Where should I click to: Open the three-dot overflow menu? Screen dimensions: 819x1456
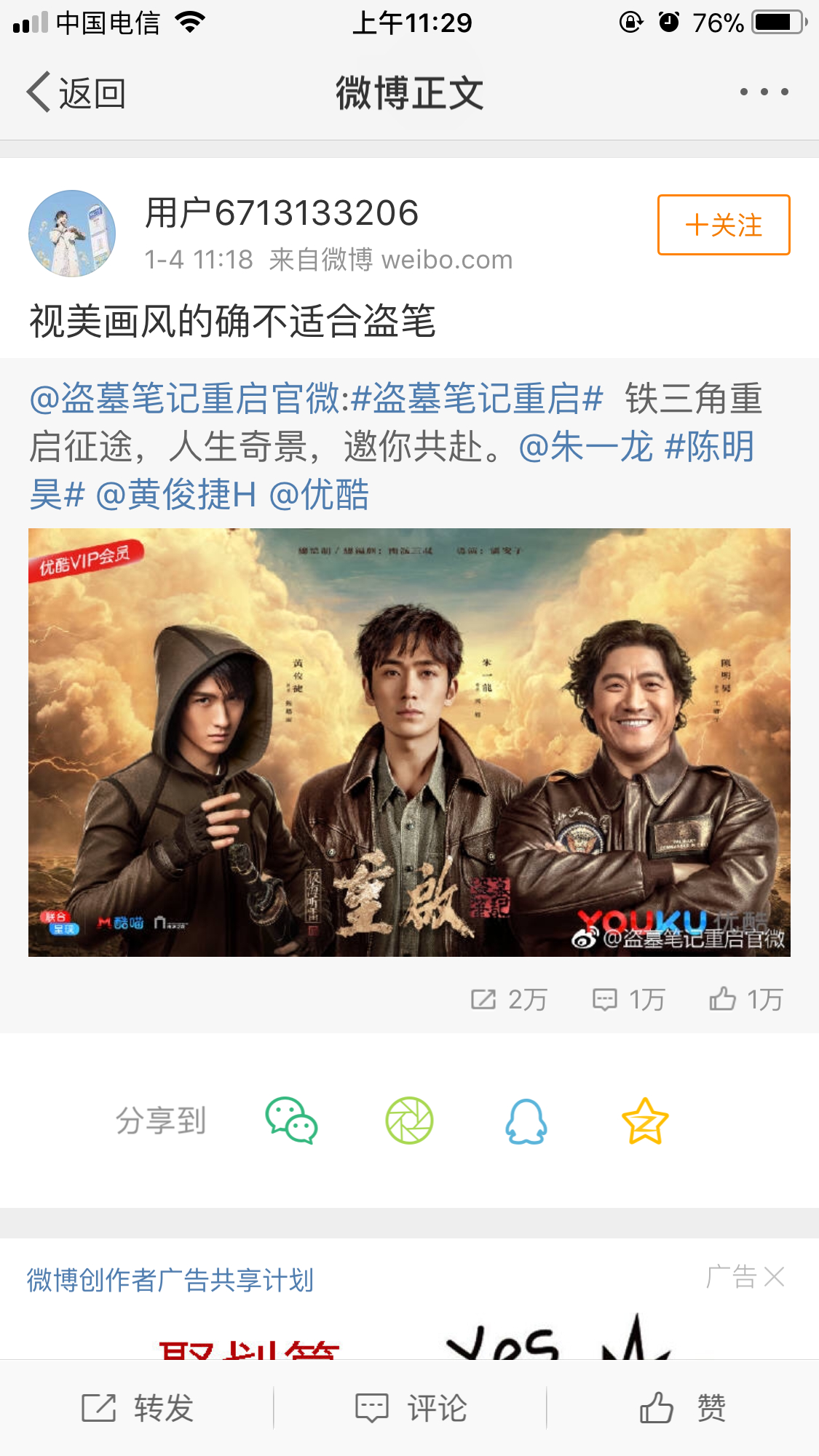[764, 92]
